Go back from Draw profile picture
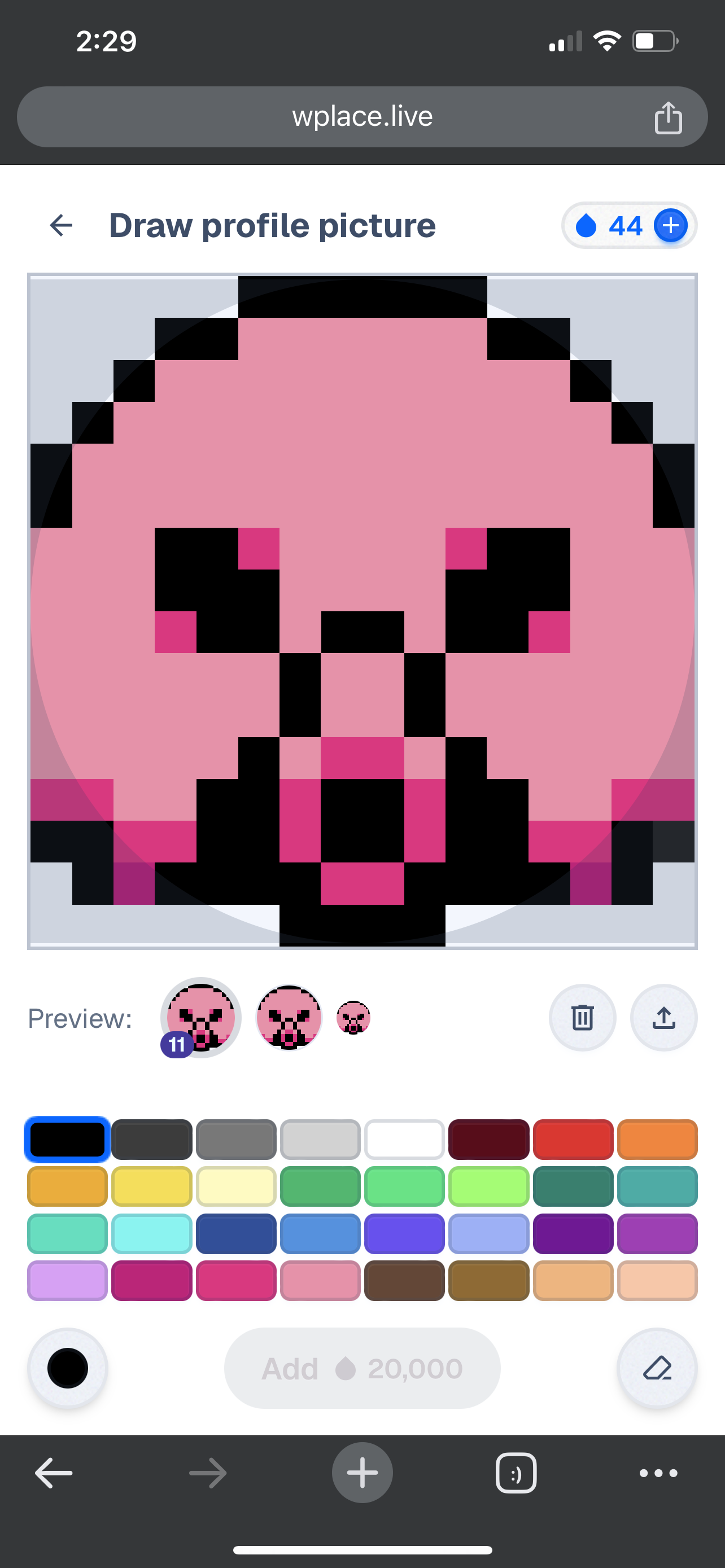The image size is (725, 1568). (x=61, y=225)
